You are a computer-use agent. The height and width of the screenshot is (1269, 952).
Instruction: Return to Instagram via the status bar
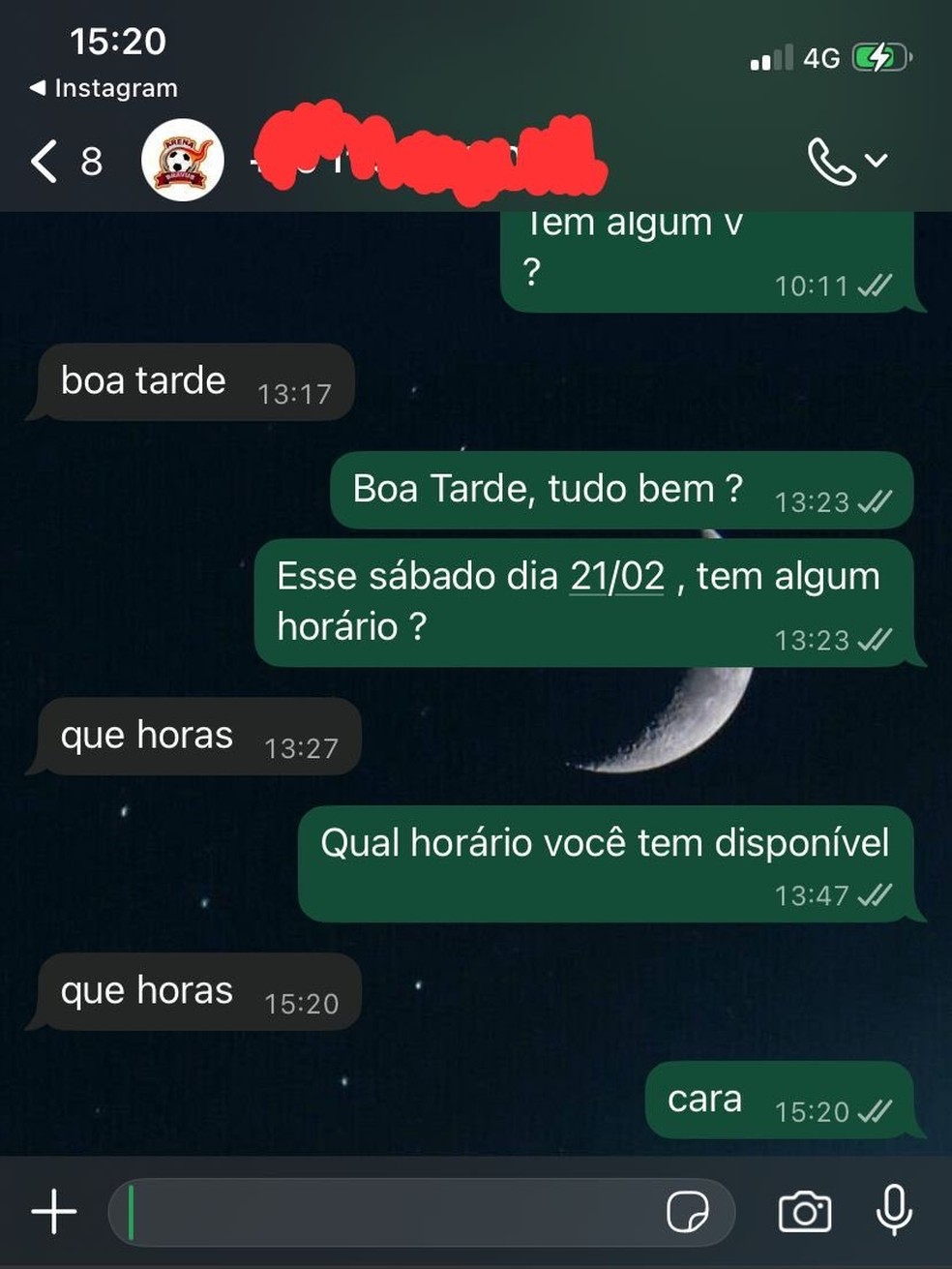tap(104, 88)
